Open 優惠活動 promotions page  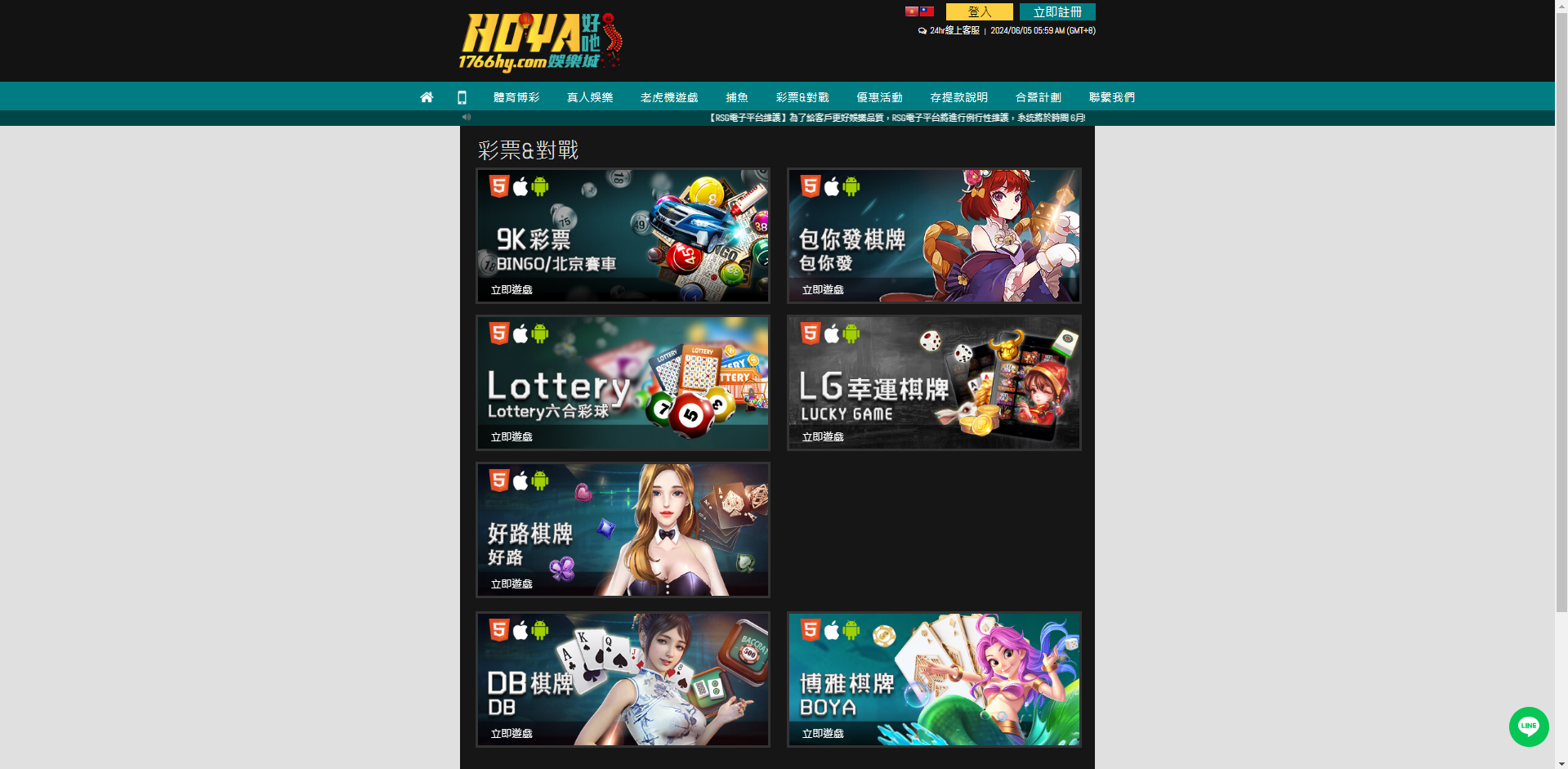coord(879,97)
